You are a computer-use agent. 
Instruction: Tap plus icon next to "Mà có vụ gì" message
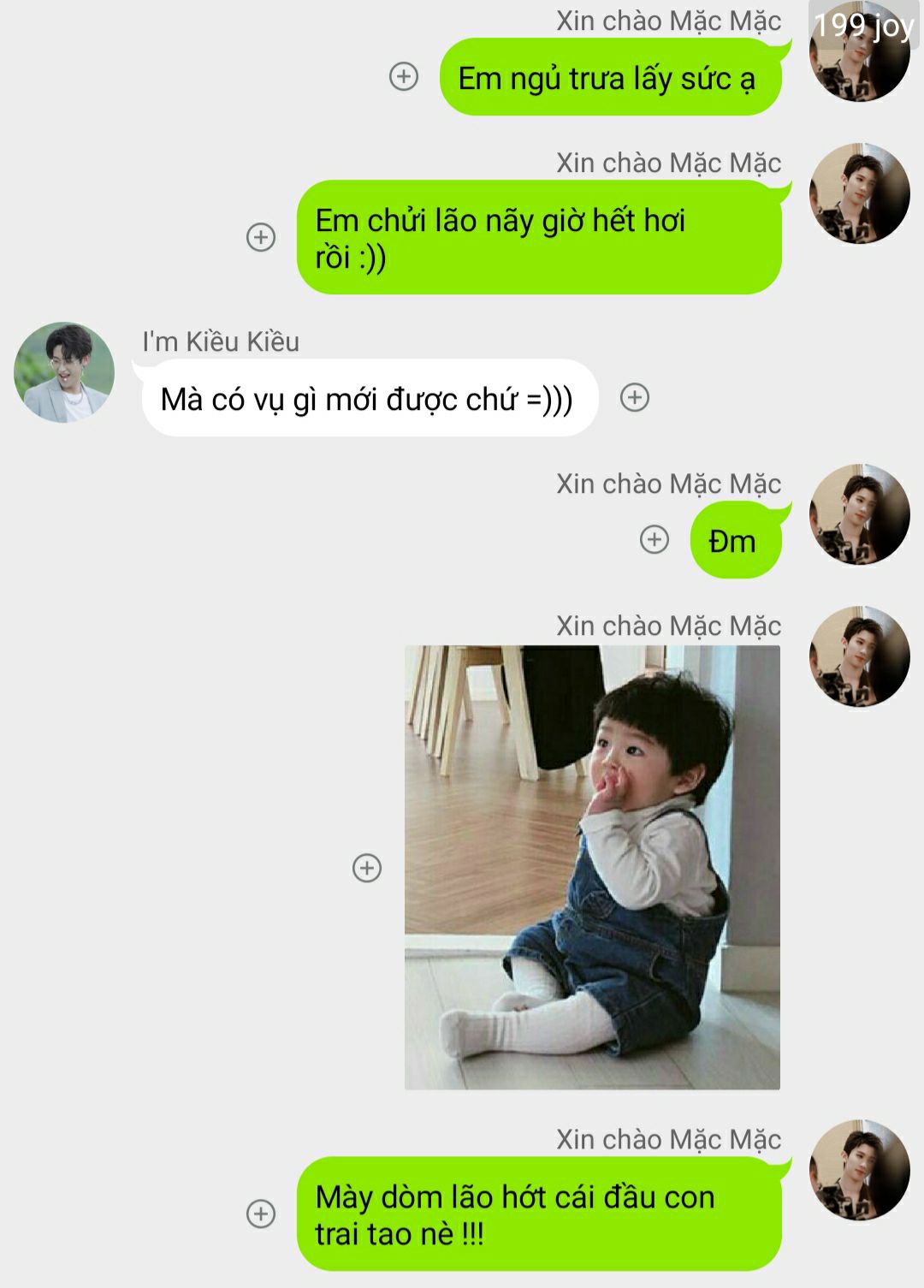635,397
